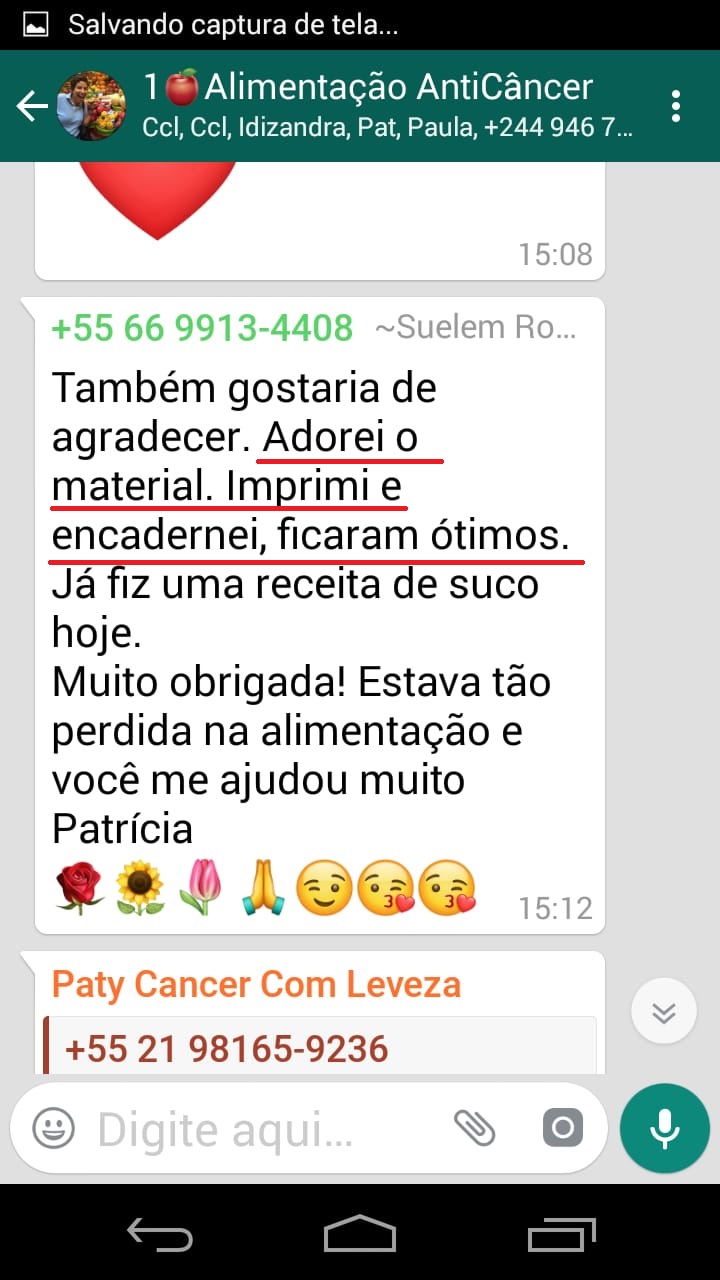Open the camera to send a photo

coord(562,1129)
